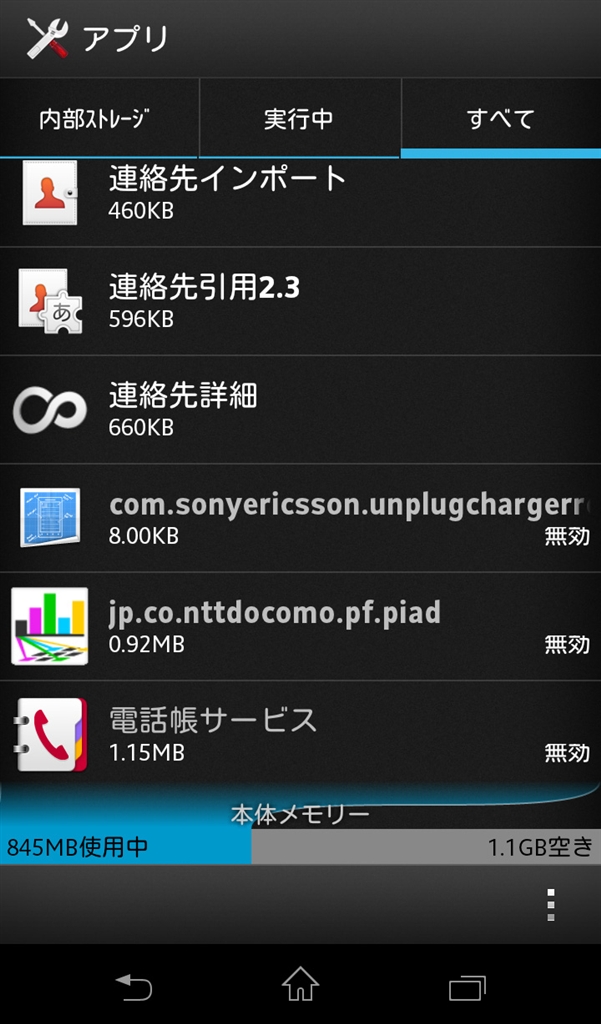Screen dimensions: 601x1024
Task: Open jp.co.nttdocomo.pf.piad app info
Action: (x=300, y=626)
